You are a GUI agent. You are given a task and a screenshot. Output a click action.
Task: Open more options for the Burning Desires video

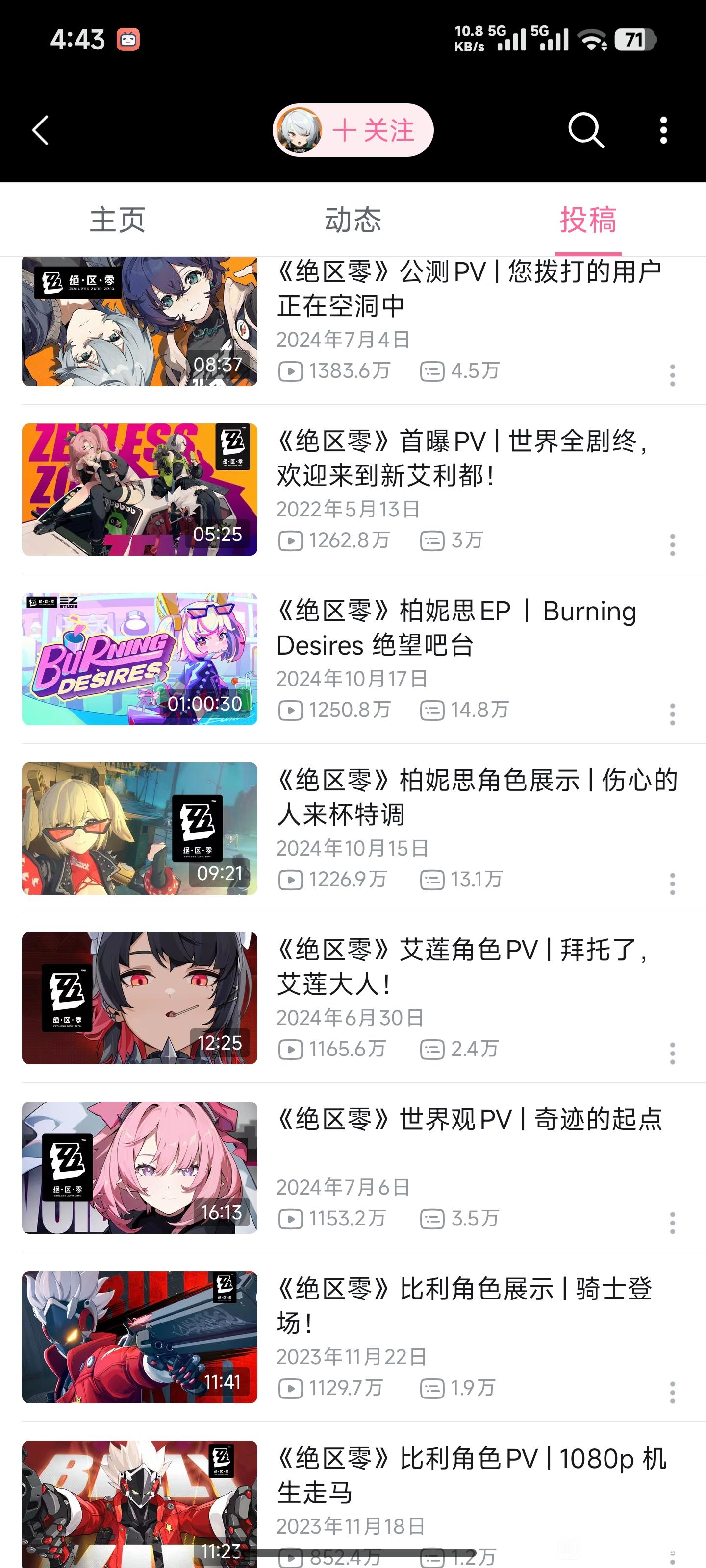[x=673, y=714]
